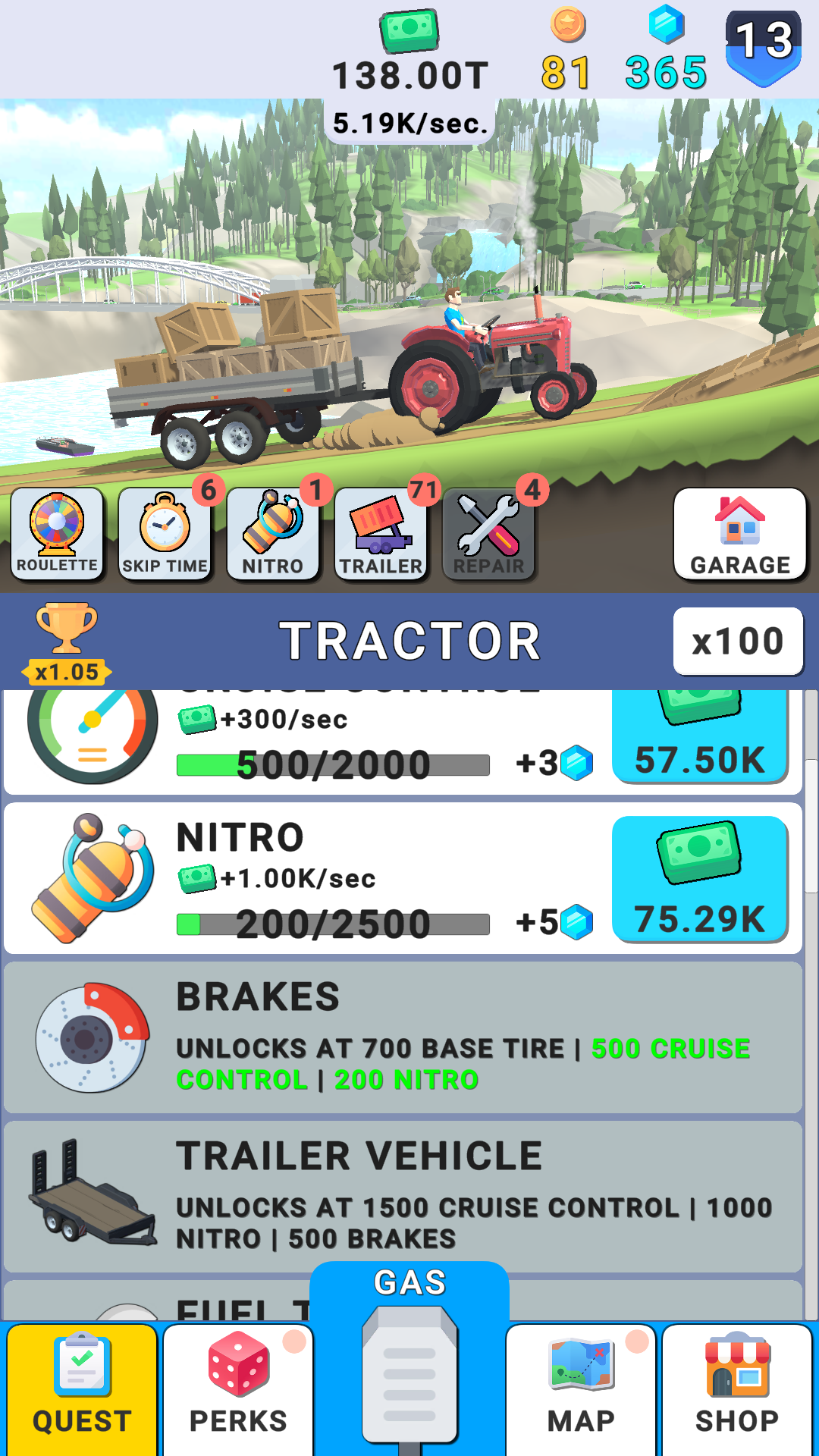Activate the Nitro boost
Screen dimensions: 819x1456
tap(273, 534)
